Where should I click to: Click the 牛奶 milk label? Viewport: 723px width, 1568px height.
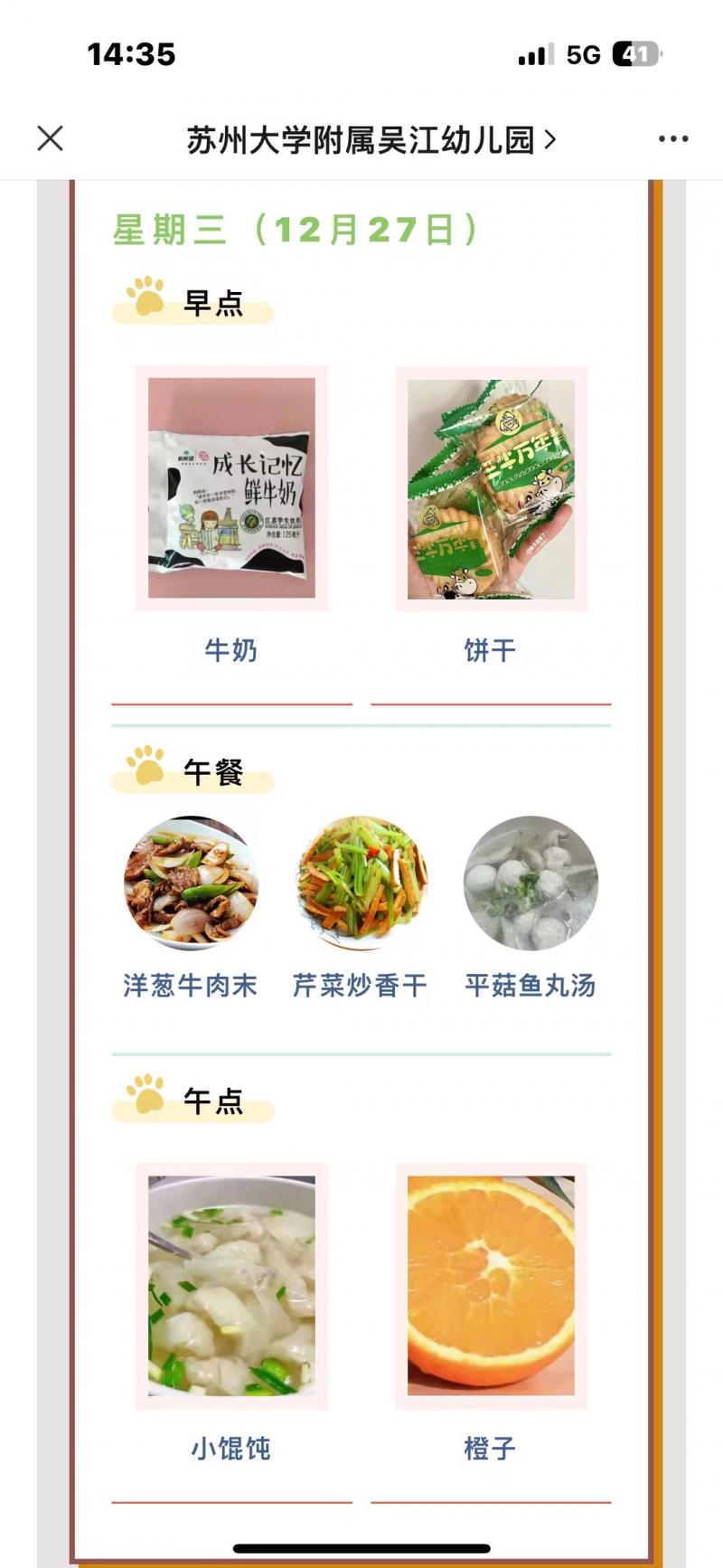[x=229, y=650]
